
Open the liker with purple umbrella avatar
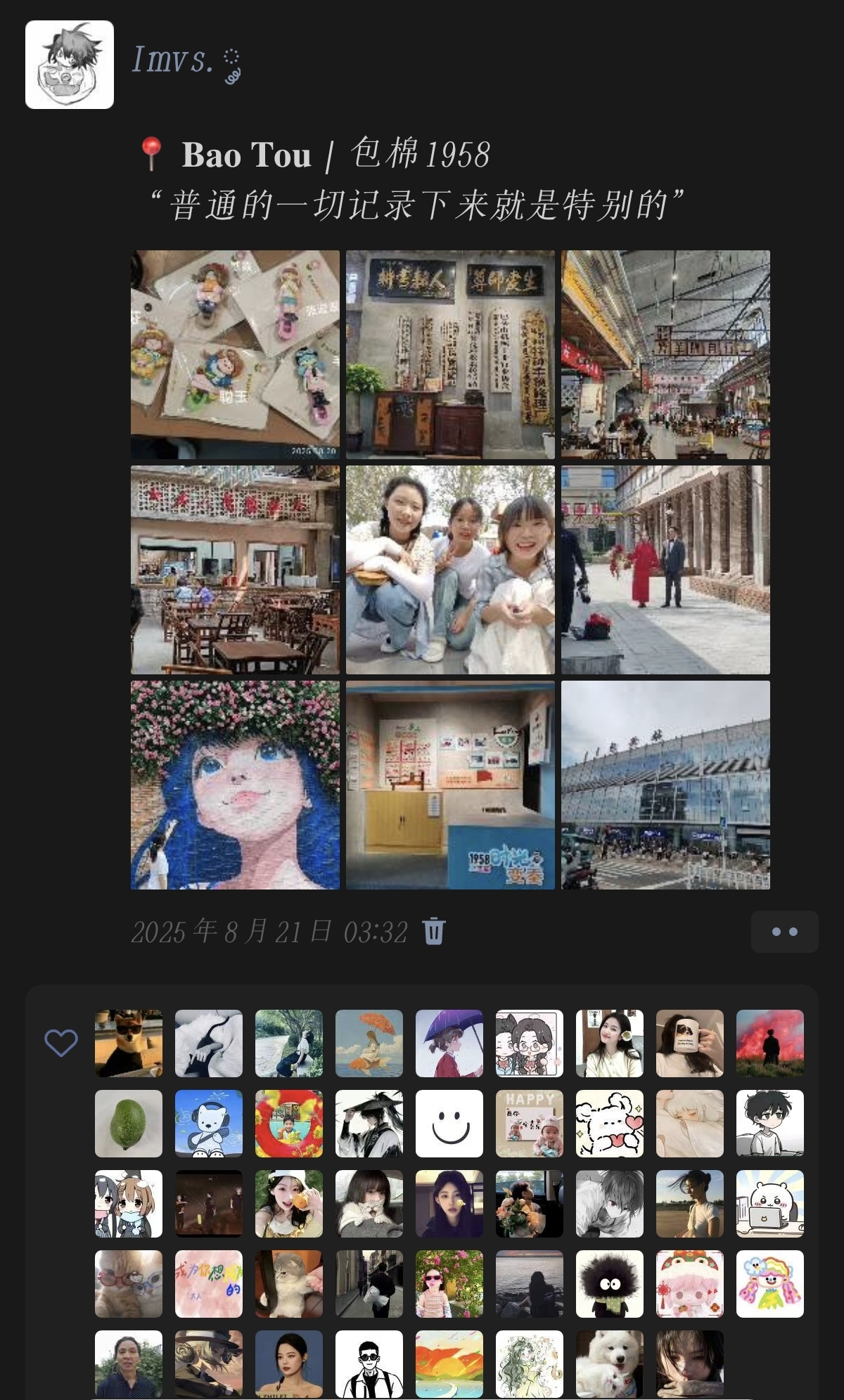click(449, 1043)
